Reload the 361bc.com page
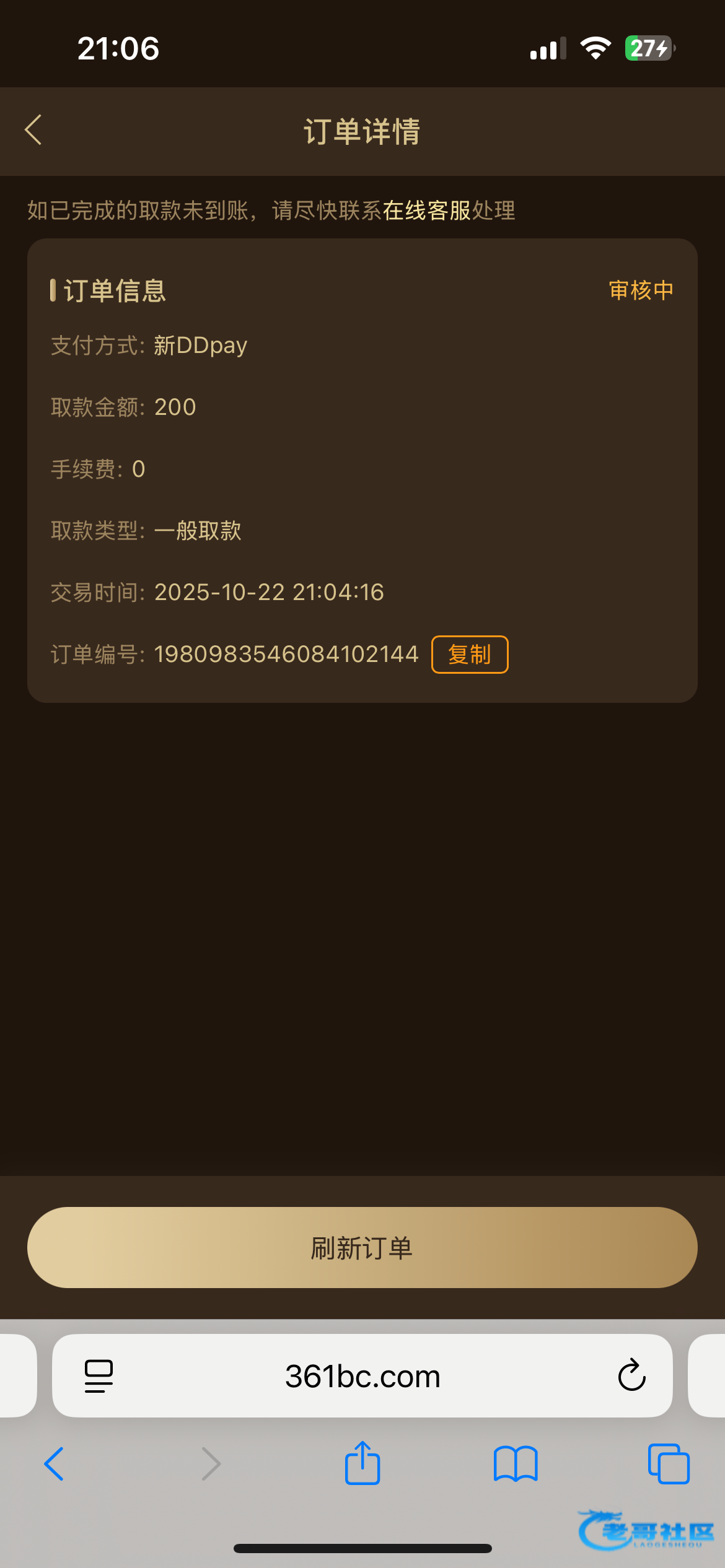Image resolution: width=725 pixels, height=1568 pixels. pyautogui.click(x=631, y=1376)
